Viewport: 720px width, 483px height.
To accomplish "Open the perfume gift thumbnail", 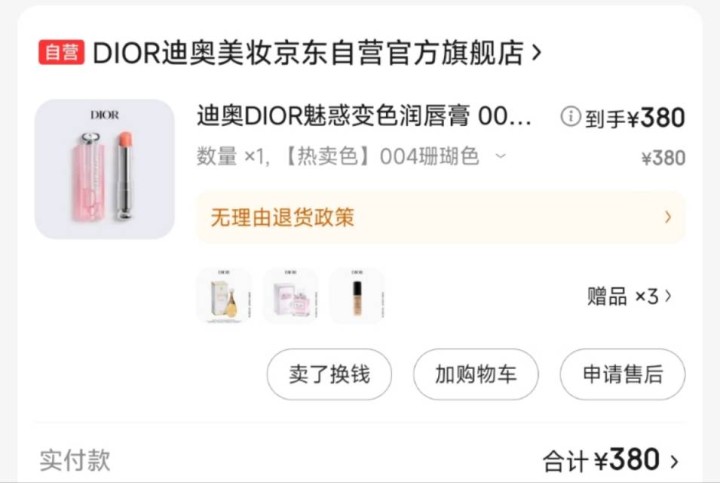I will pos(224,297).
